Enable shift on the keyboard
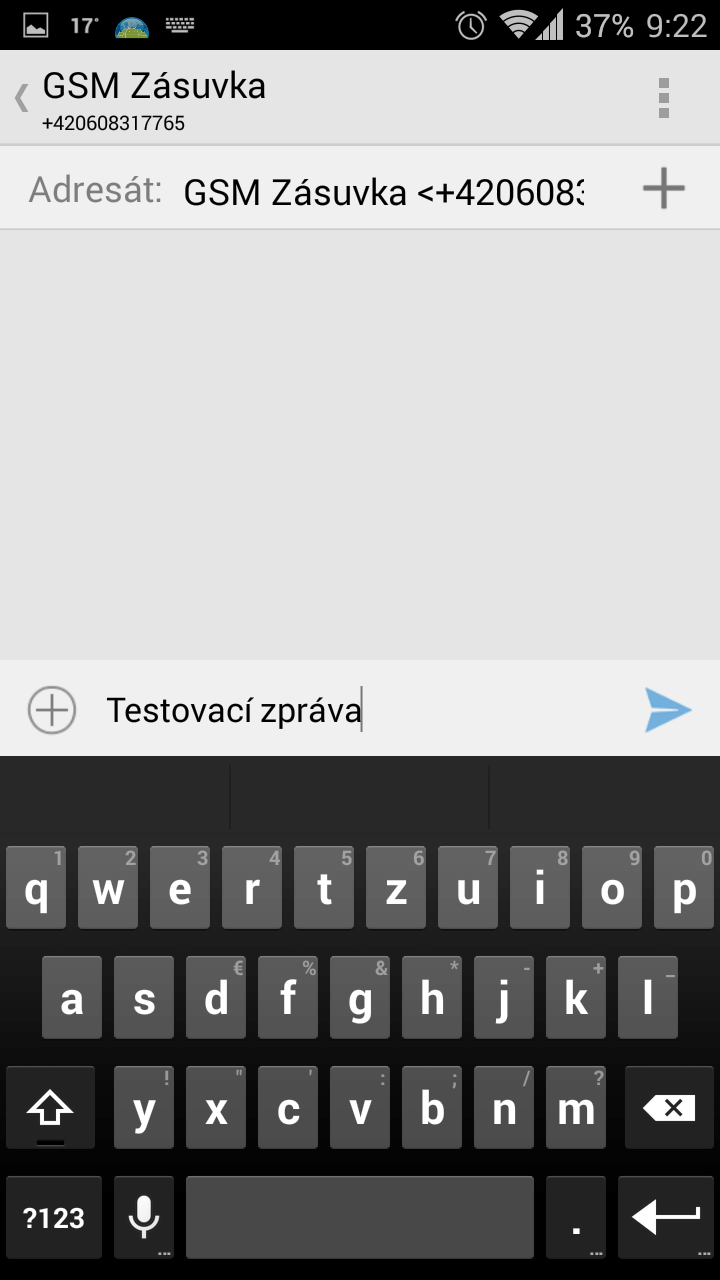 tap(50, 1107)
